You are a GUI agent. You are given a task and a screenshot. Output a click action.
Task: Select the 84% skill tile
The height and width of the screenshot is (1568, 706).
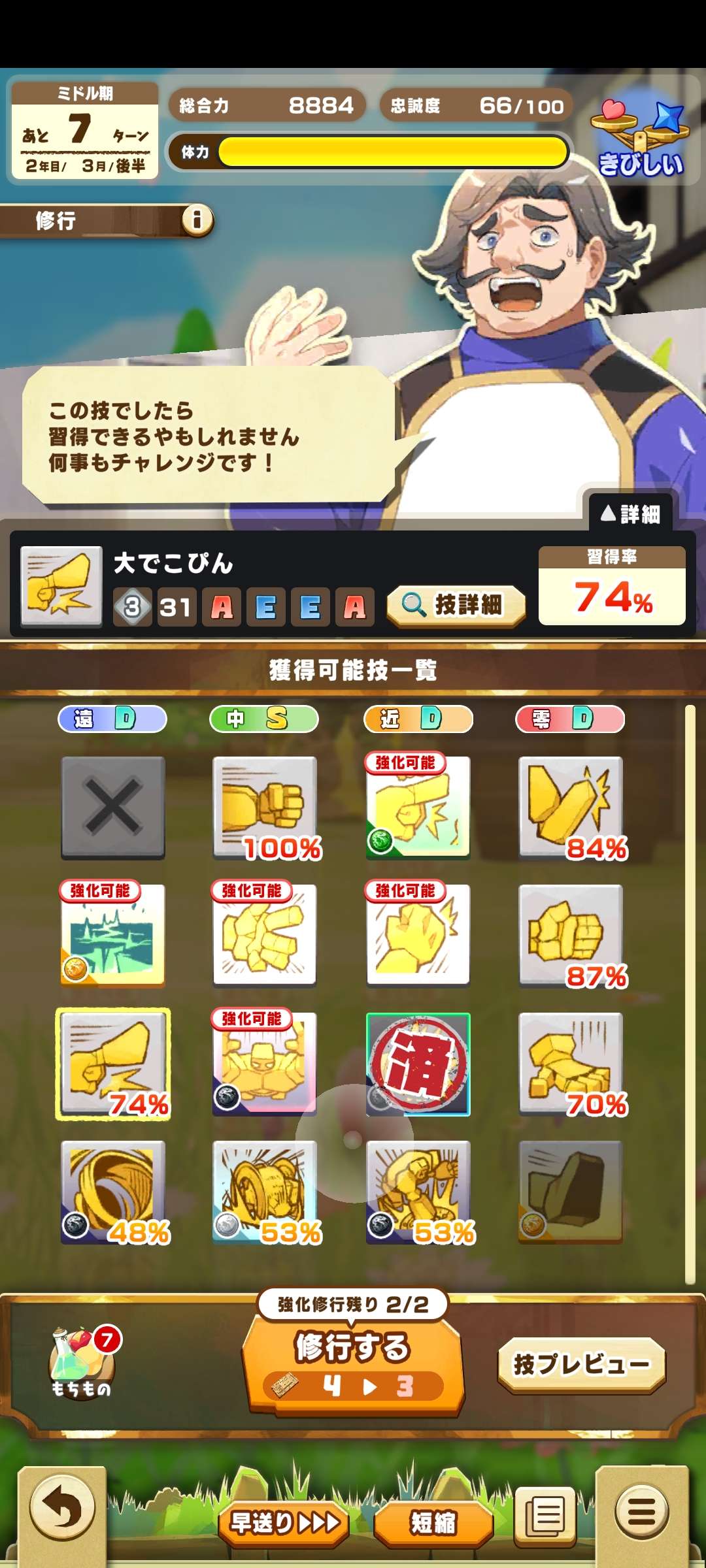point(570,807)
